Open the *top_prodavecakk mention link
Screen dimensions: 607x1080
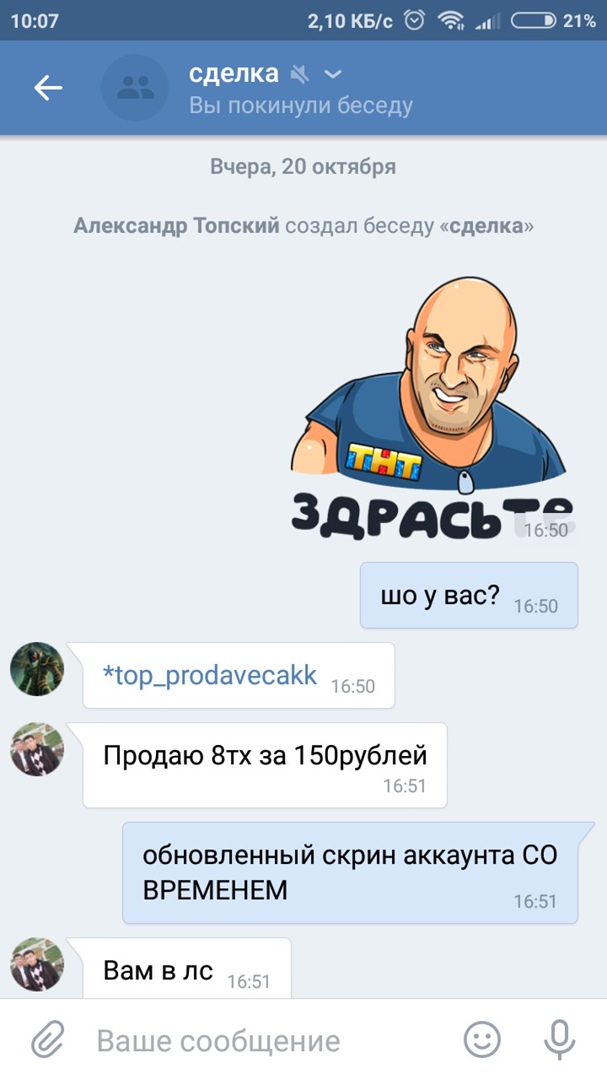[x=210, y=675]
